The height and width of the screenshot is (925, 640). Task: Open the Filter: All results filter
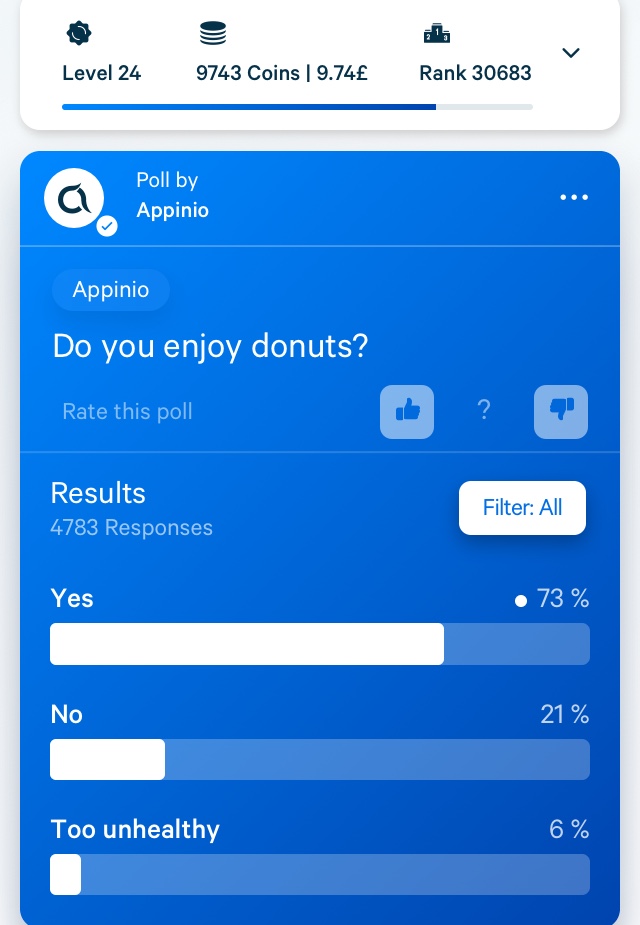pos(522,508)
